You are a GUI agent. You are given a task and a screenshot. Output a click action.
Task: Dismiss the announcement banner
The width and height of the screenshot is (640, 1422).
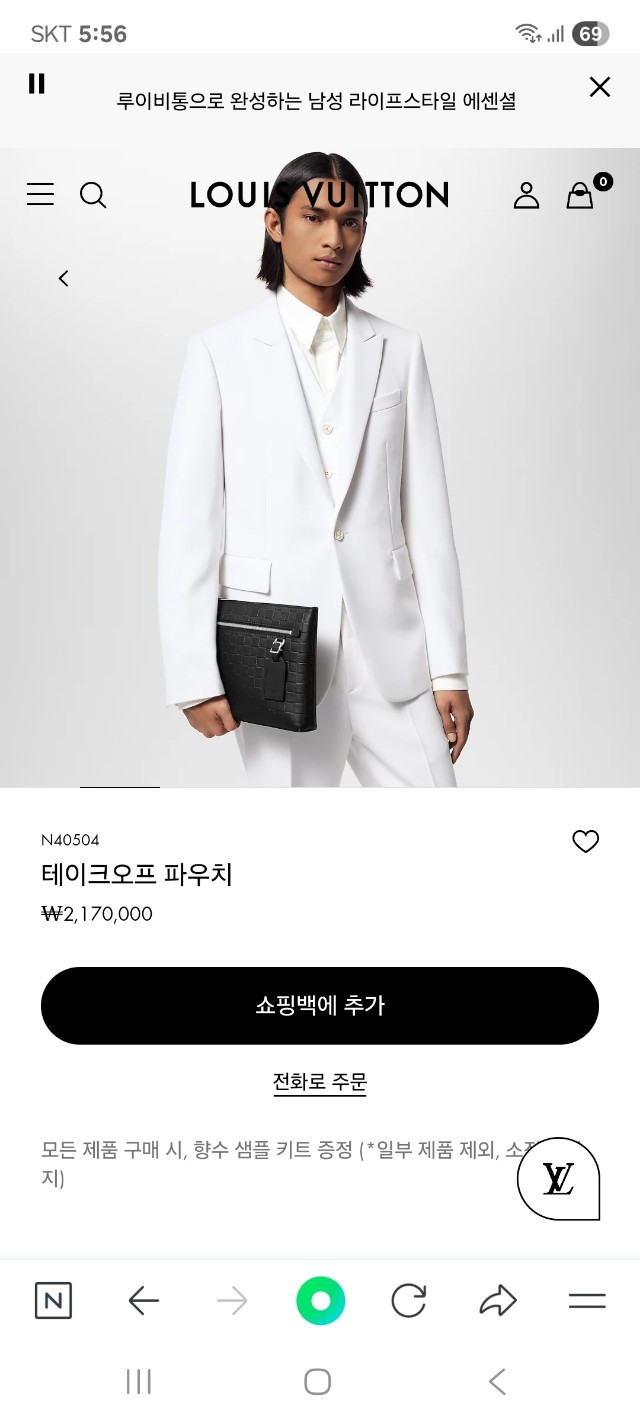(x=600, y=87)
